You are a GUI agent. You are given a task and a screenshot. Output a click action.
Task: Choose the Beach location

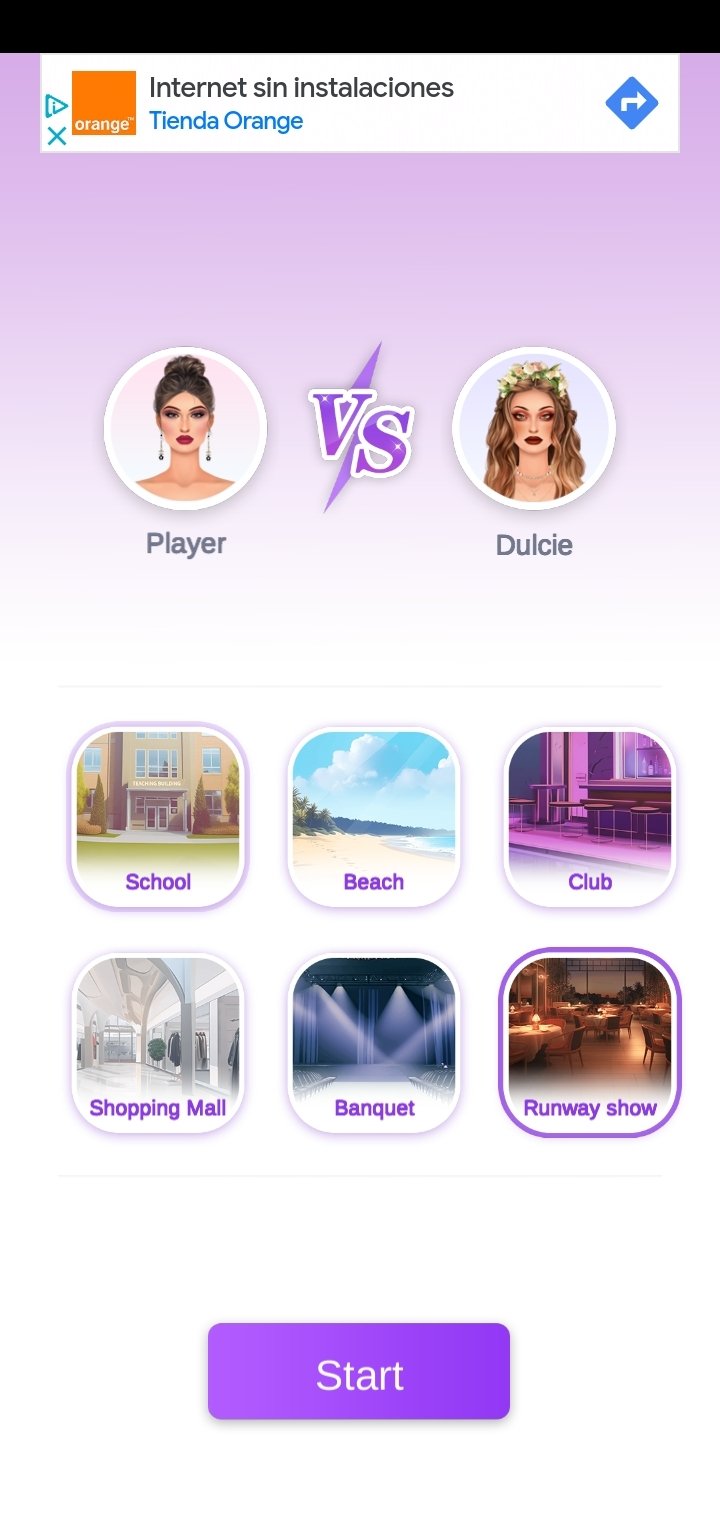374,816
